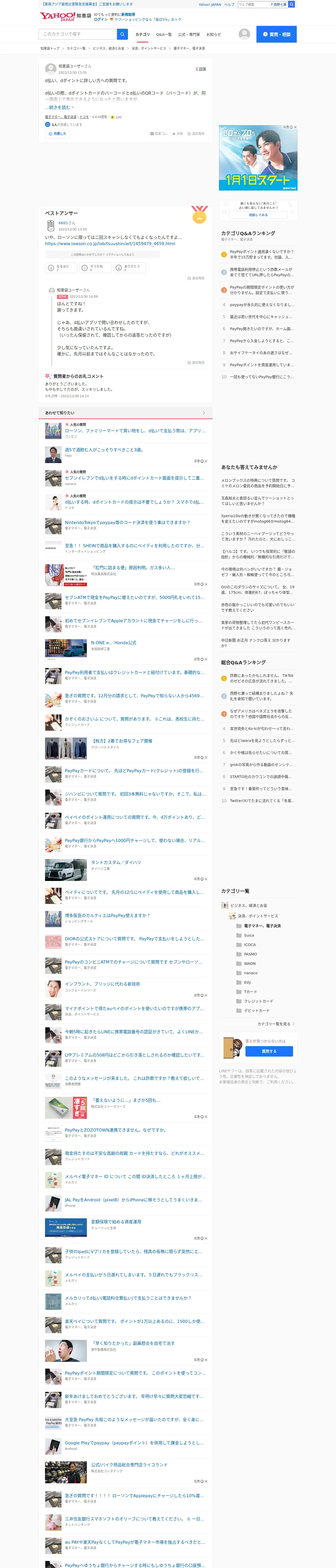Tap the 質問・相談 button
This screenshot has height=1568, width=336.
[x=276, y=34]
